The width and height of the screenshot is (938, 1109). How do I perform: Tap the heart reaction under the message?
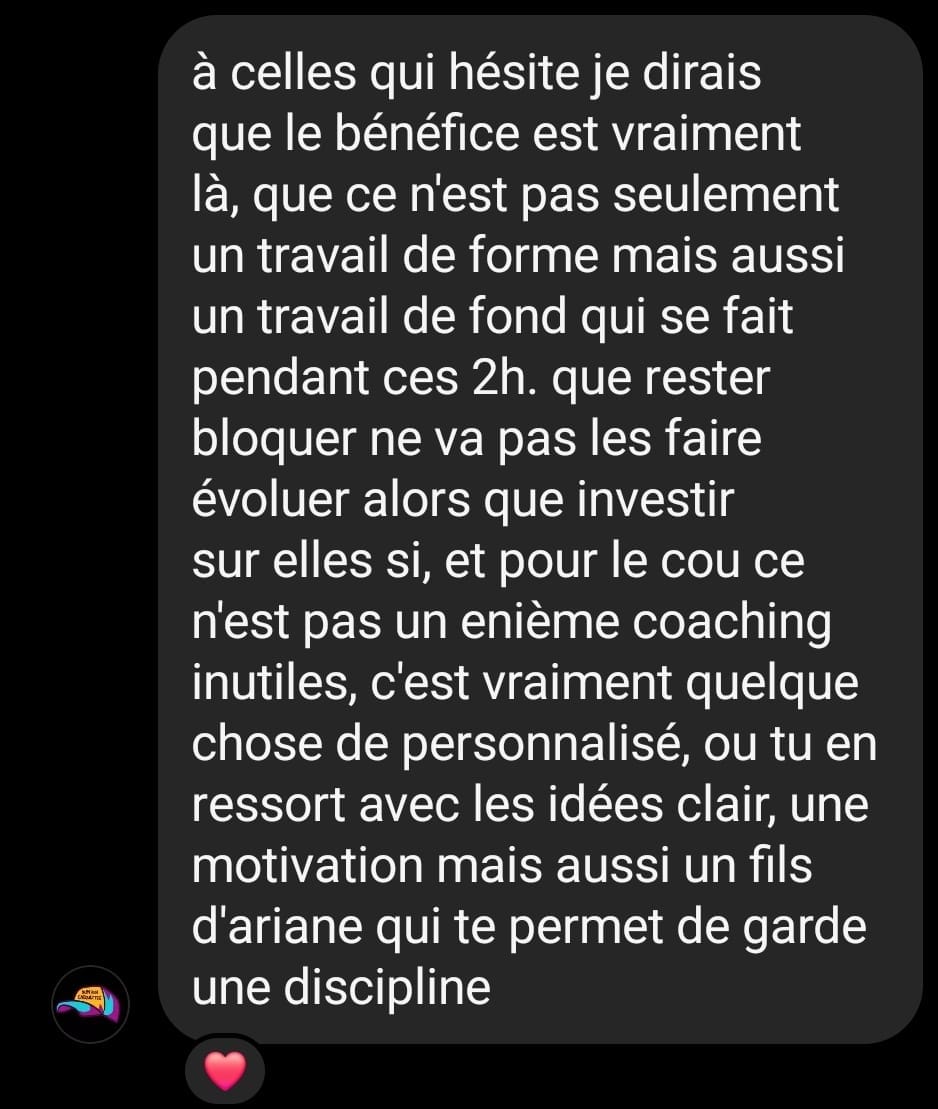tap(224, 1072)
